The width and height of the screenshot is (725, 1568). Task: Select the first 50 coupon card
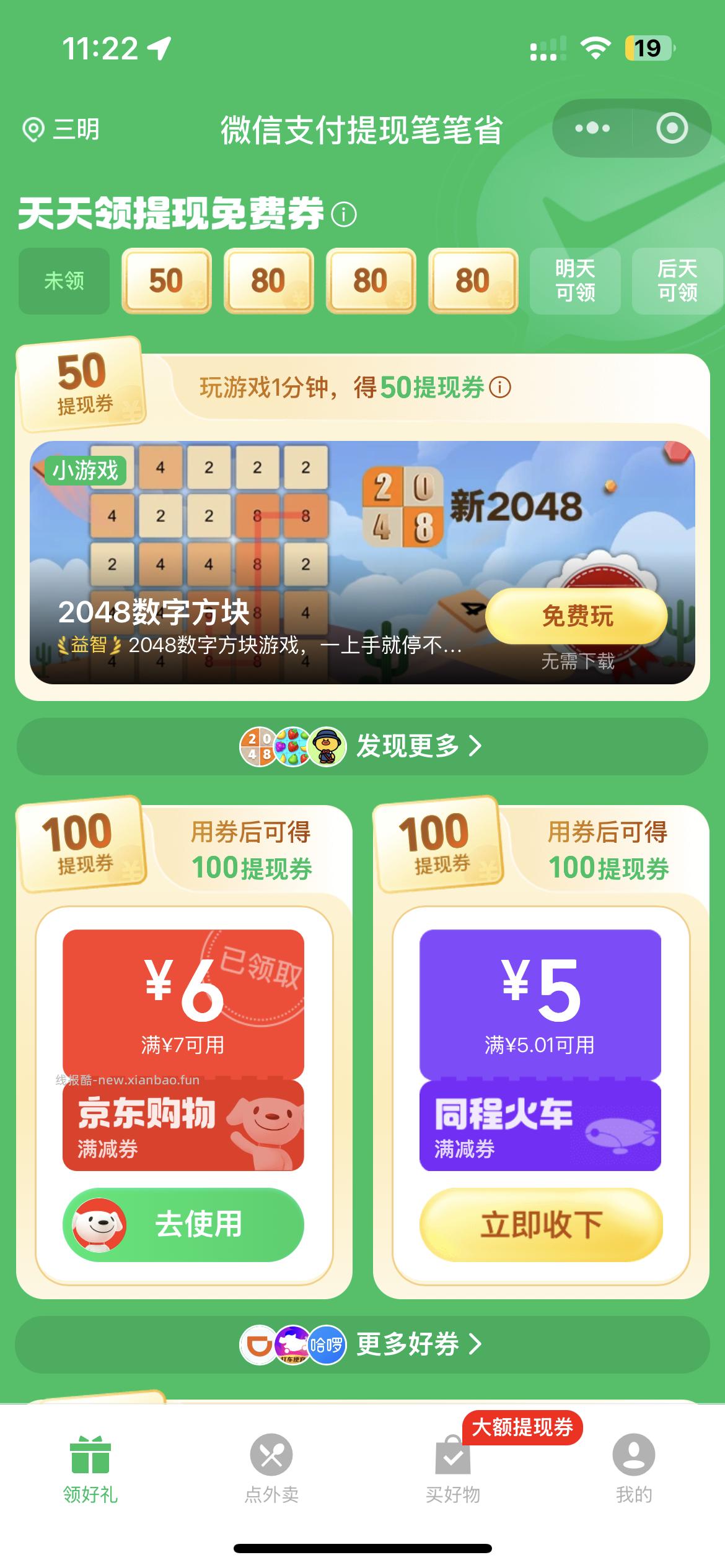166,282
